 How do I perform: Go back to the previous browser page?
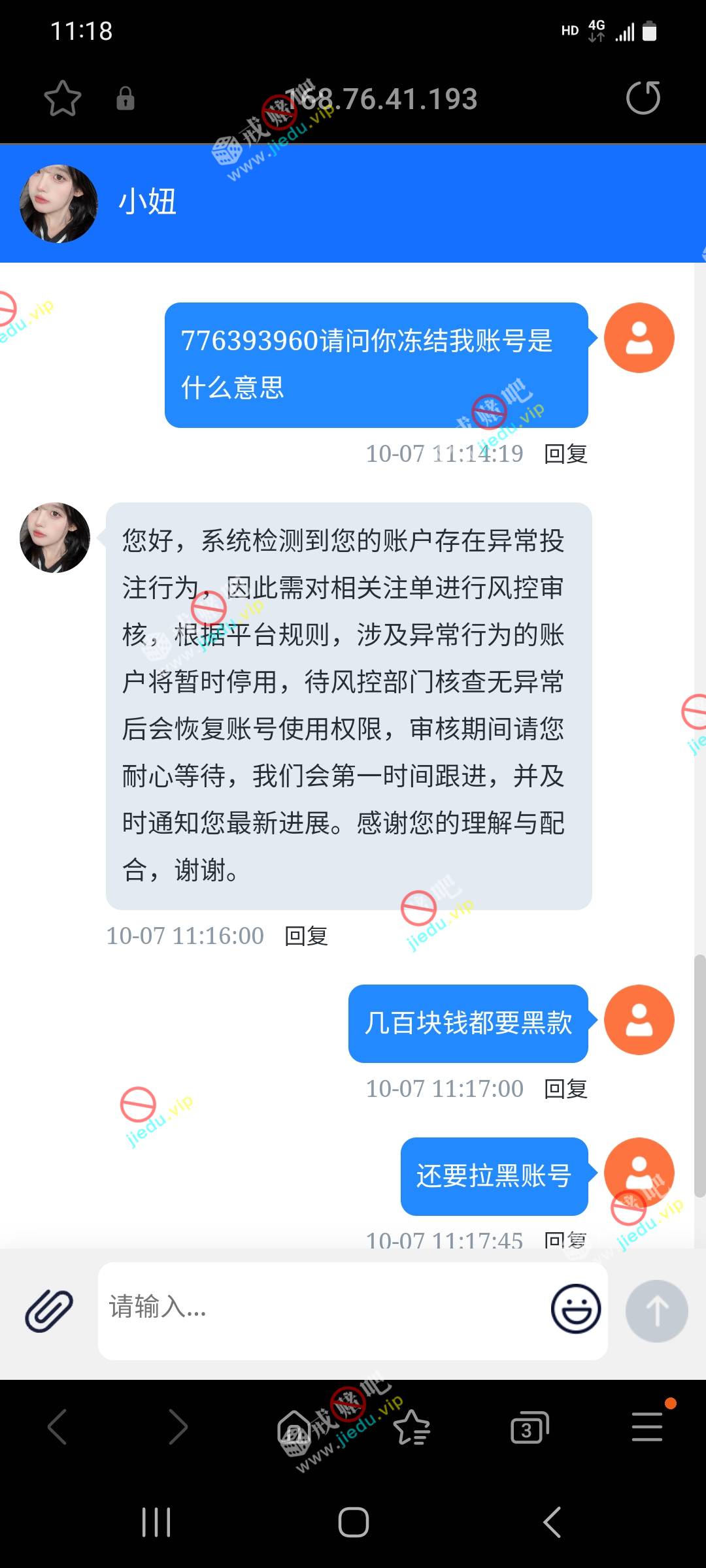point(58,1427)
